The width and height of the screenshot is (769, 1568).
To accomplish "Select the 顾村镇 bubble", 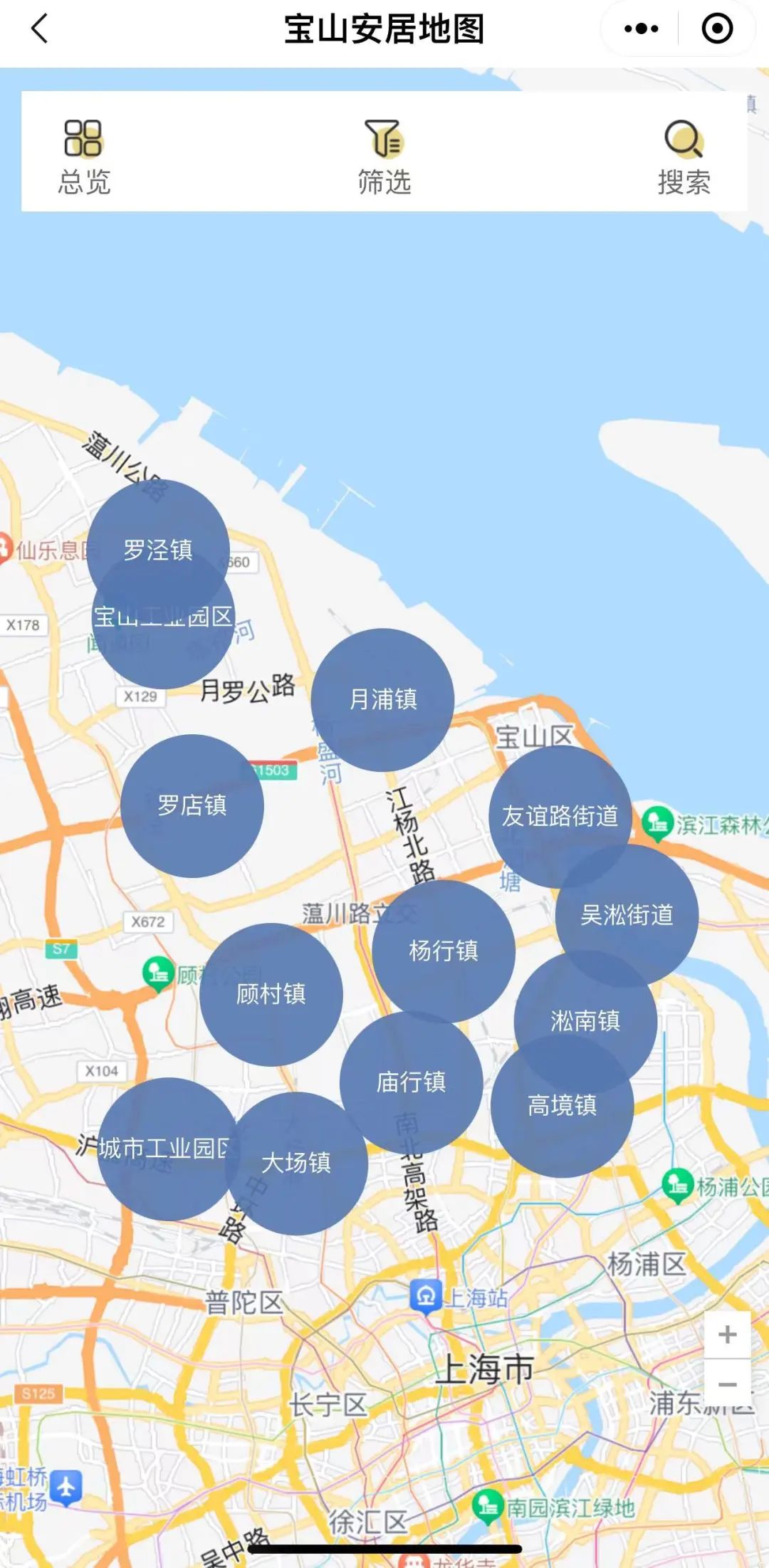I will (x=271, y=994).
